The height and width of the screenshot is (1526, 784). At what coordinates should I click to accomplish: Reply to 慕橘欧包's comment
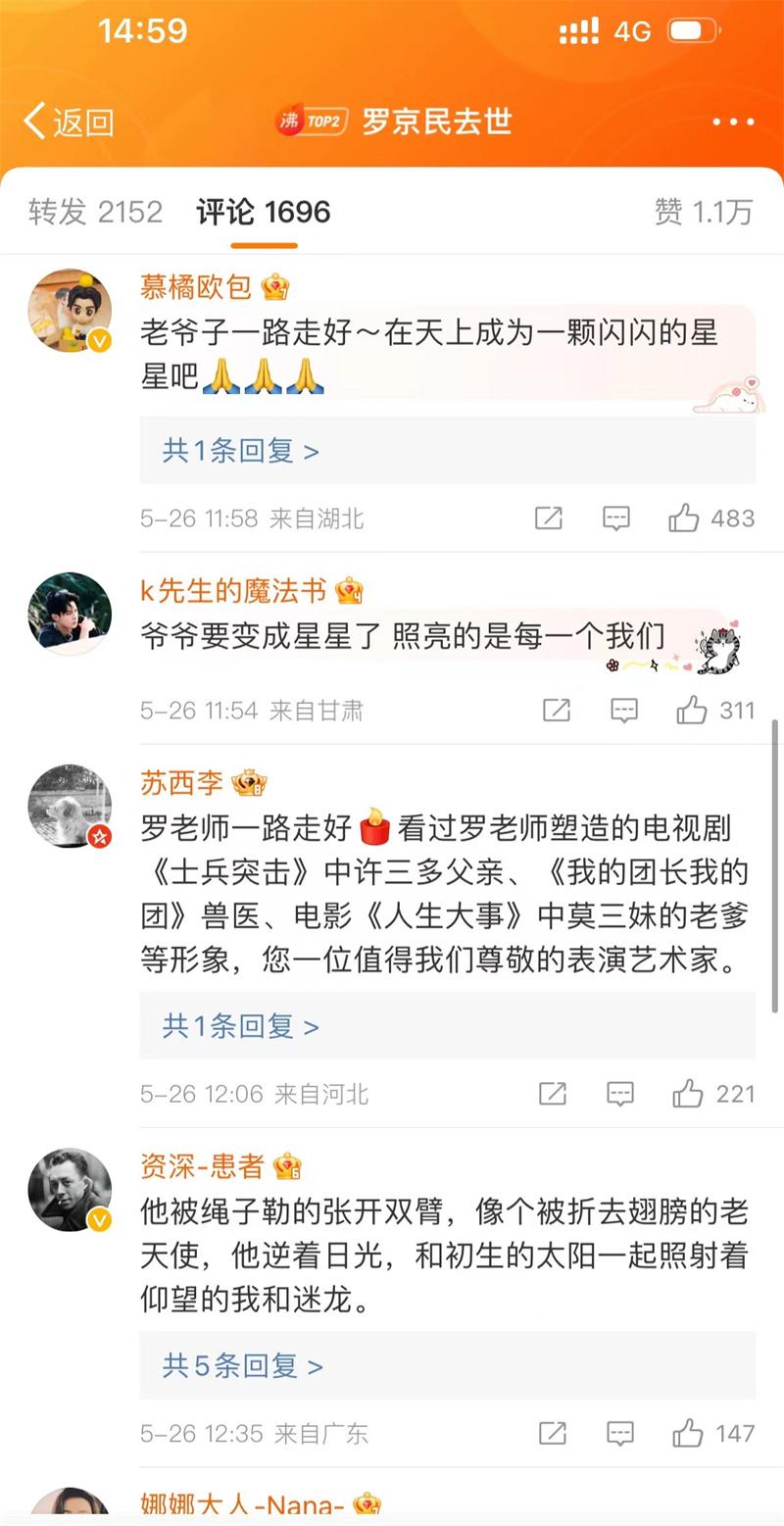[615, 518]
